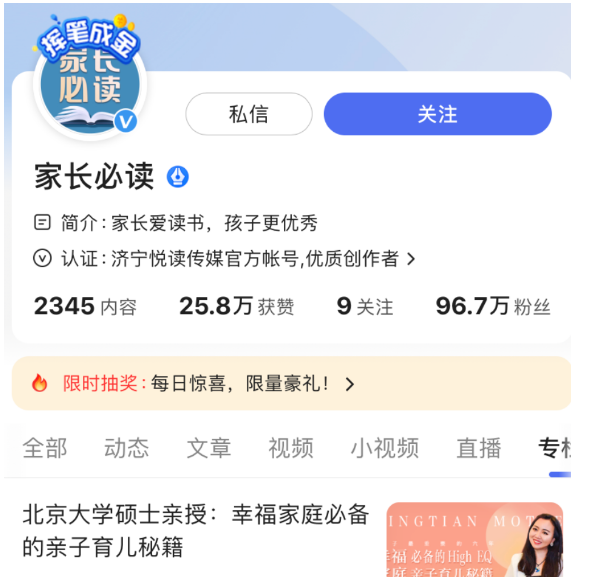Open the 小视频 tab

[x=384, y=448]
